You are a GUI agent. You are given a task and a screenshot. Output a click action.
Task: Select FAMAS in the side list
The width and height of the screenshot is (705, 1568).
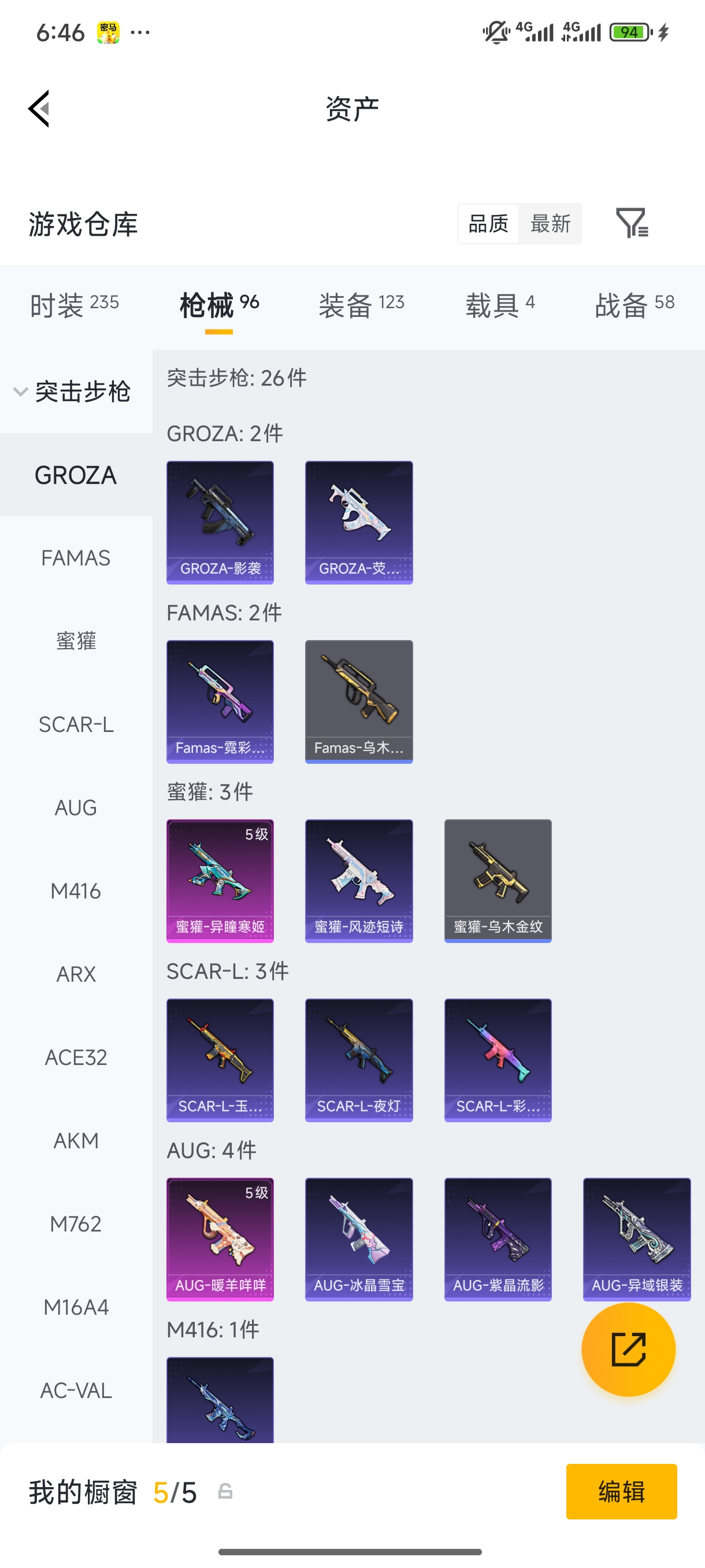(x=76, y=557)
